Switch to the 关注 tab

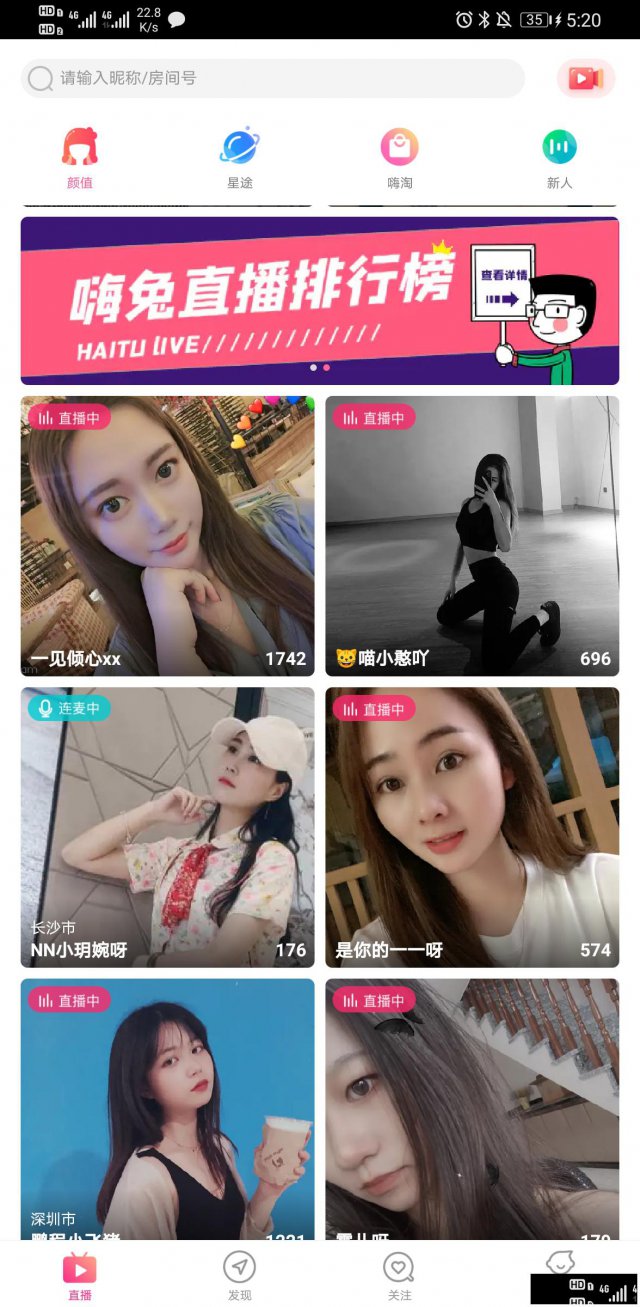click(399, 1276)
